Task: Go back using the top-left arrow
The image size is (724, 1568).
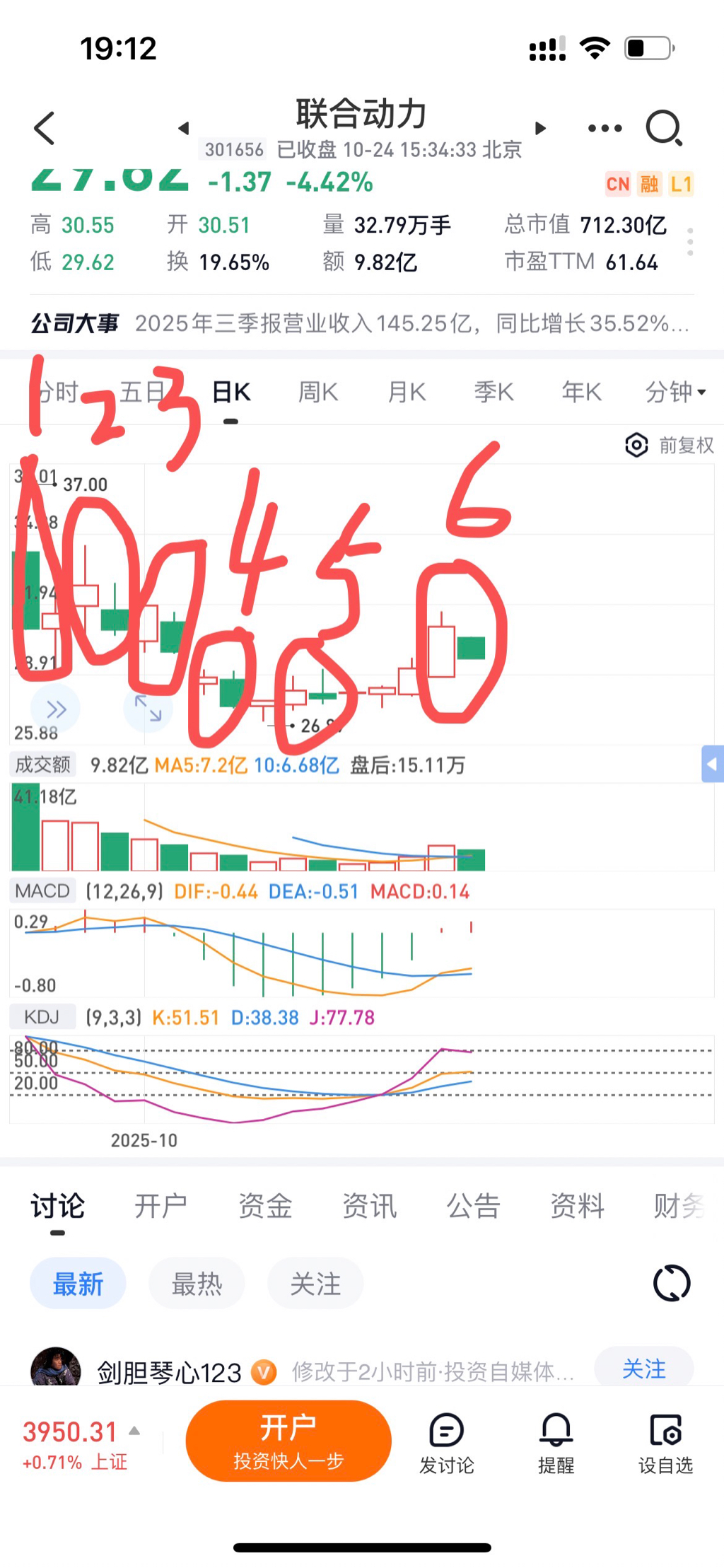Action: pyautogui.click(x=45, y=128)
